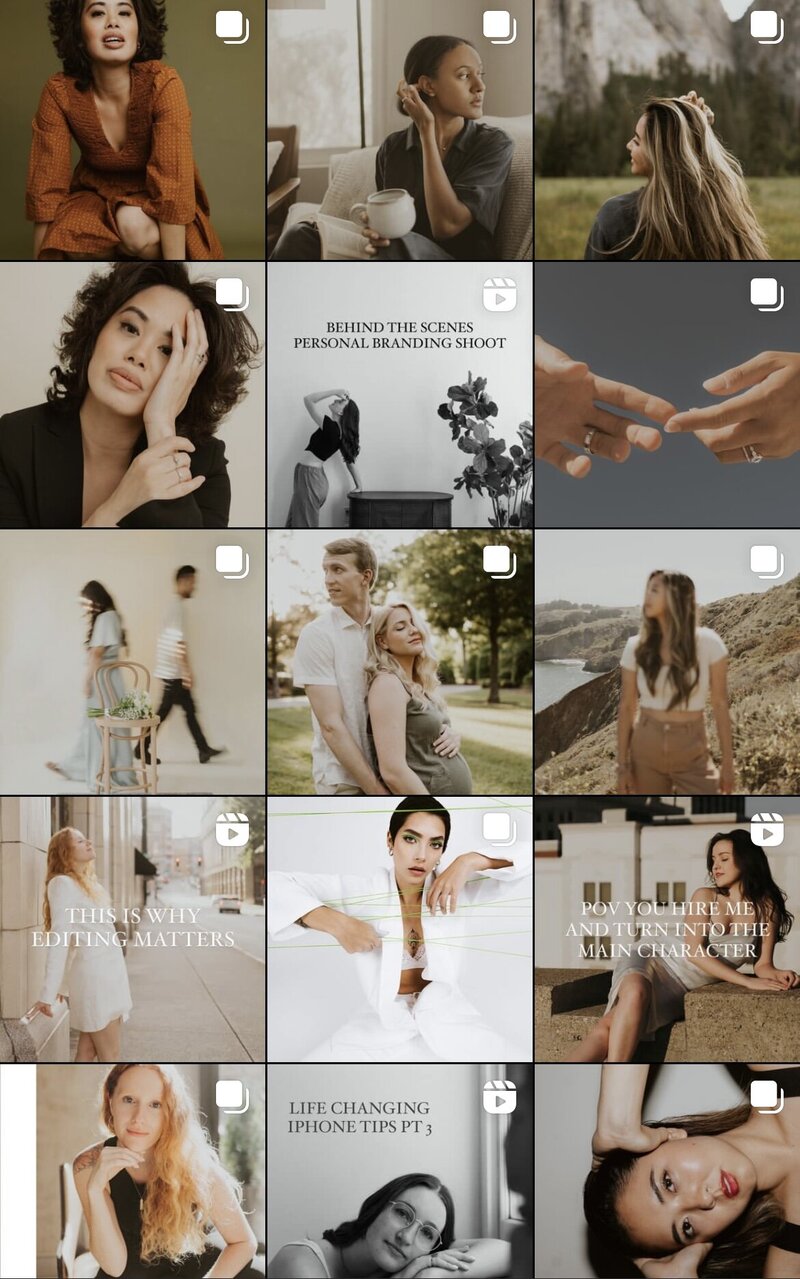Play the This Is Why Editing Matters reel
Image resolution: width=800 pixels, height=1279 pixels.
point(132,929)
